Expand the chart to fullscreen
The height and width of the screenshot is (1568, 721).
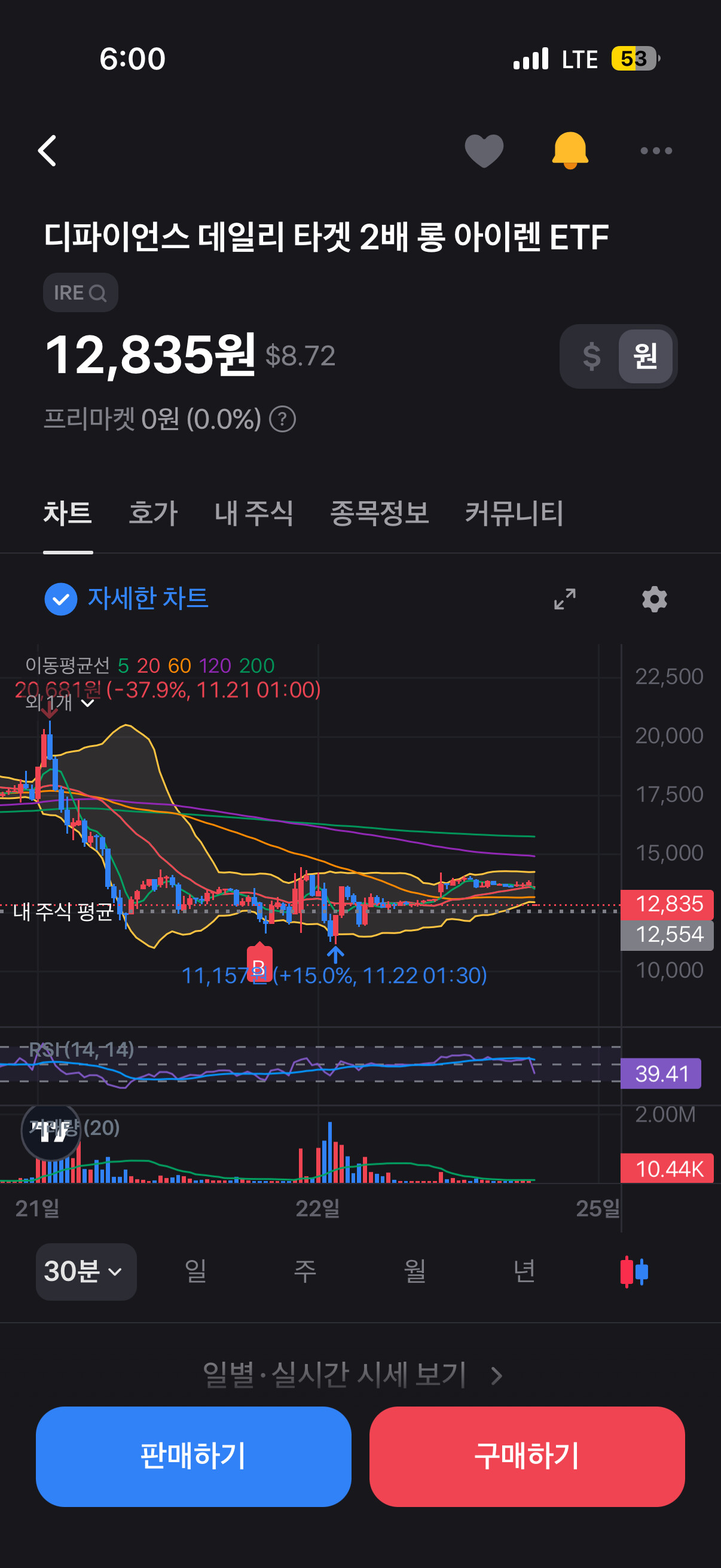click(x=564, y=599)
